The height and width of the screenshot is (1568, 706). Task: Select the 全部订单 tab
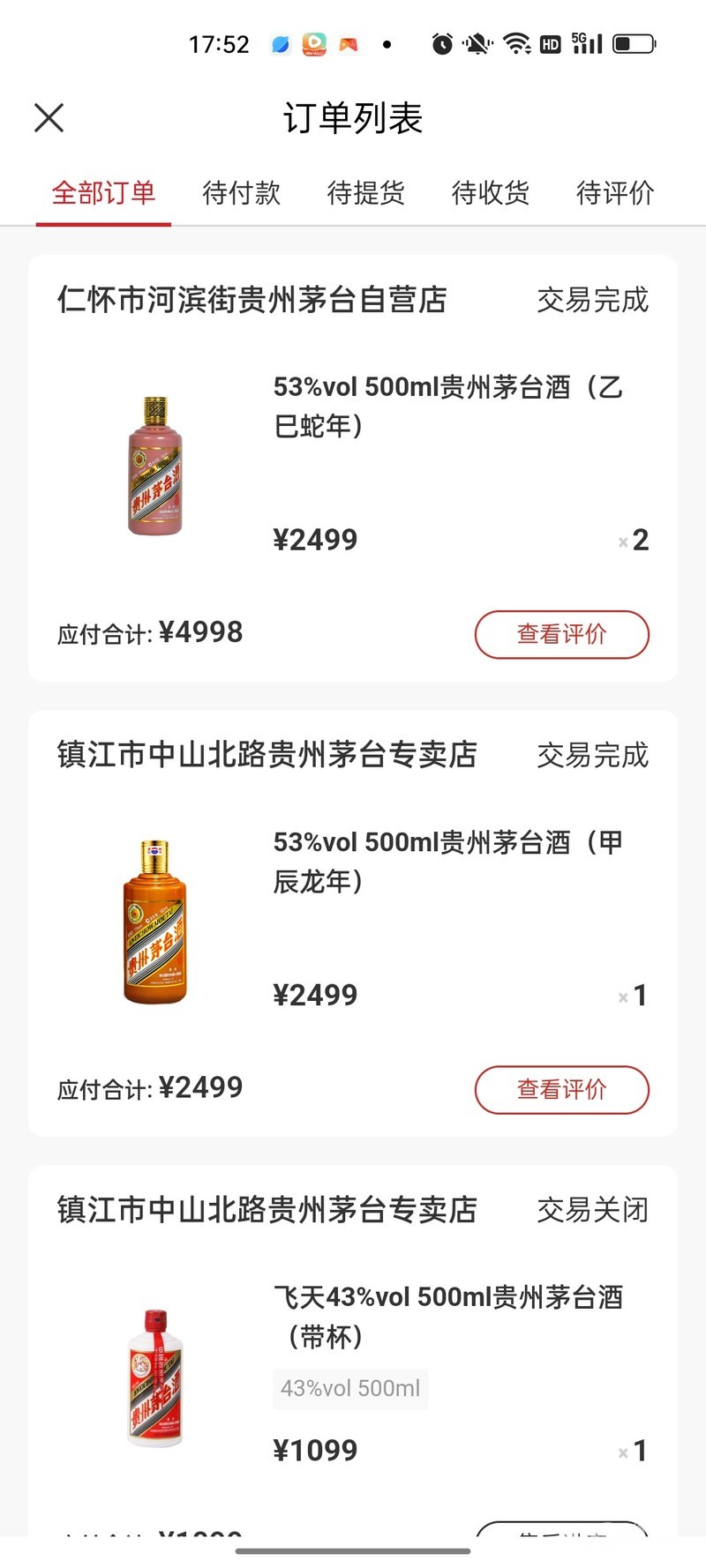[x=103, y=192]
